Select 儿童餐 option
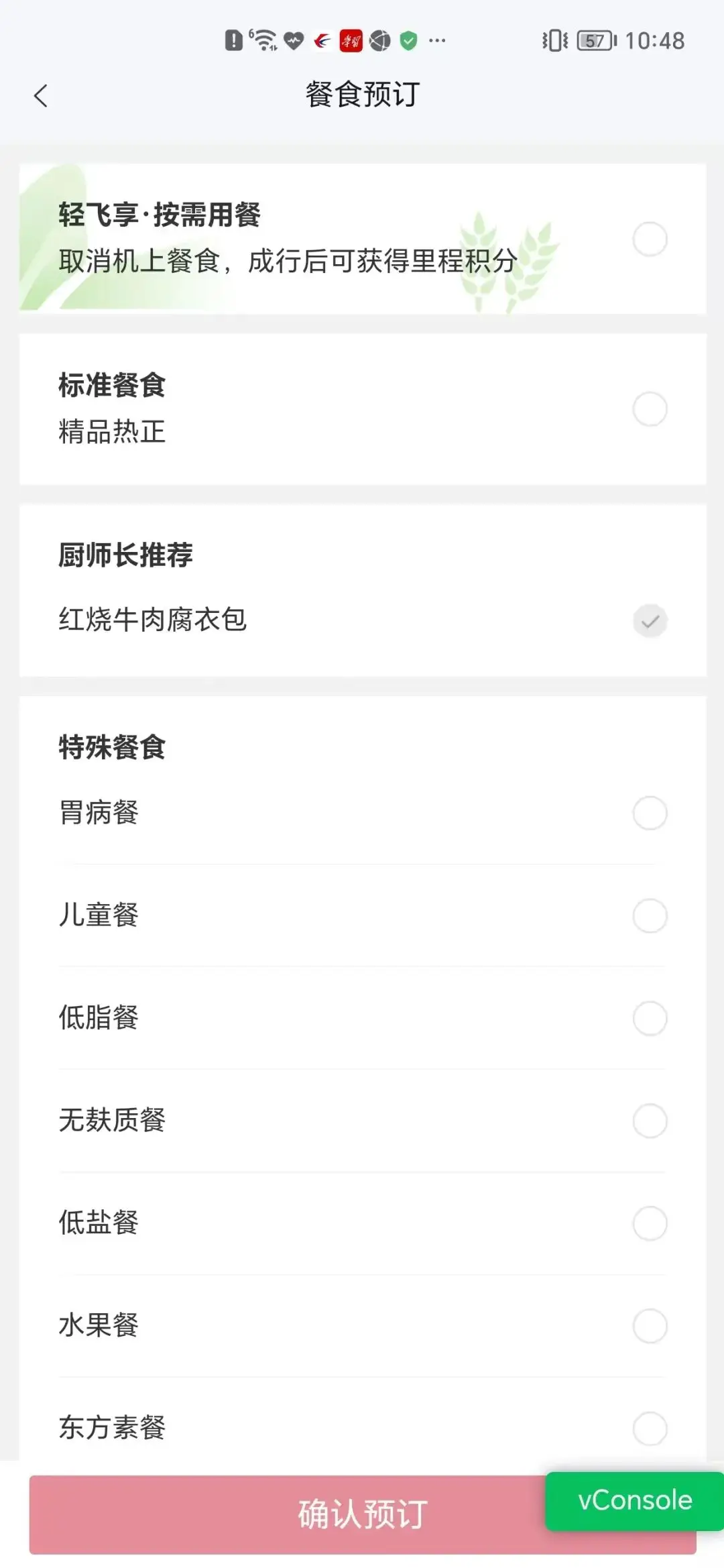724x1568 pixels. point(650,915)
